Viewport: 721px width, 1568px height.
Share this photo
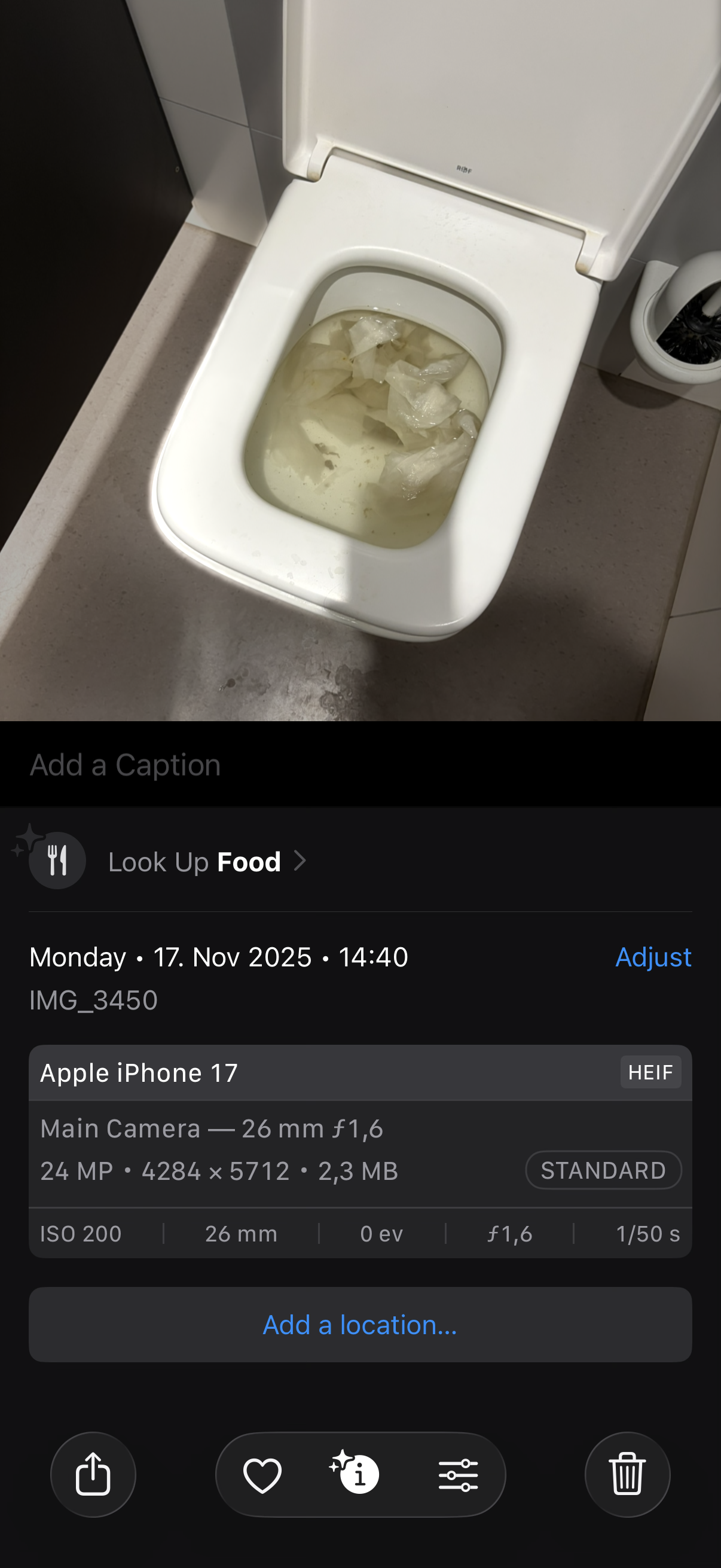click(x=93, y=1474)
